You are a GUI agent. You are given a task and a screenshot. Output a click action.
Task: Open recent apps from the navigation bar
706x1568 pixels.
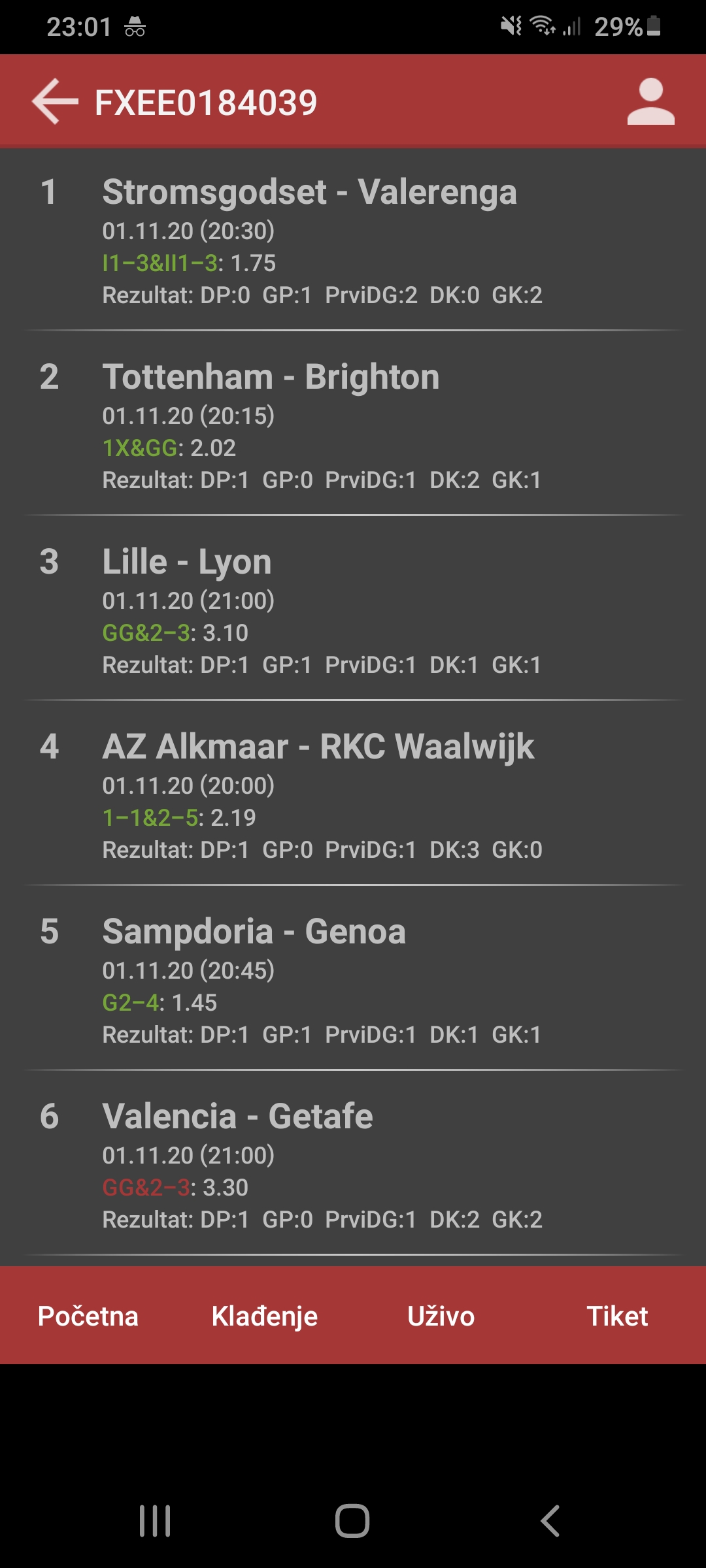(155, 1521)
